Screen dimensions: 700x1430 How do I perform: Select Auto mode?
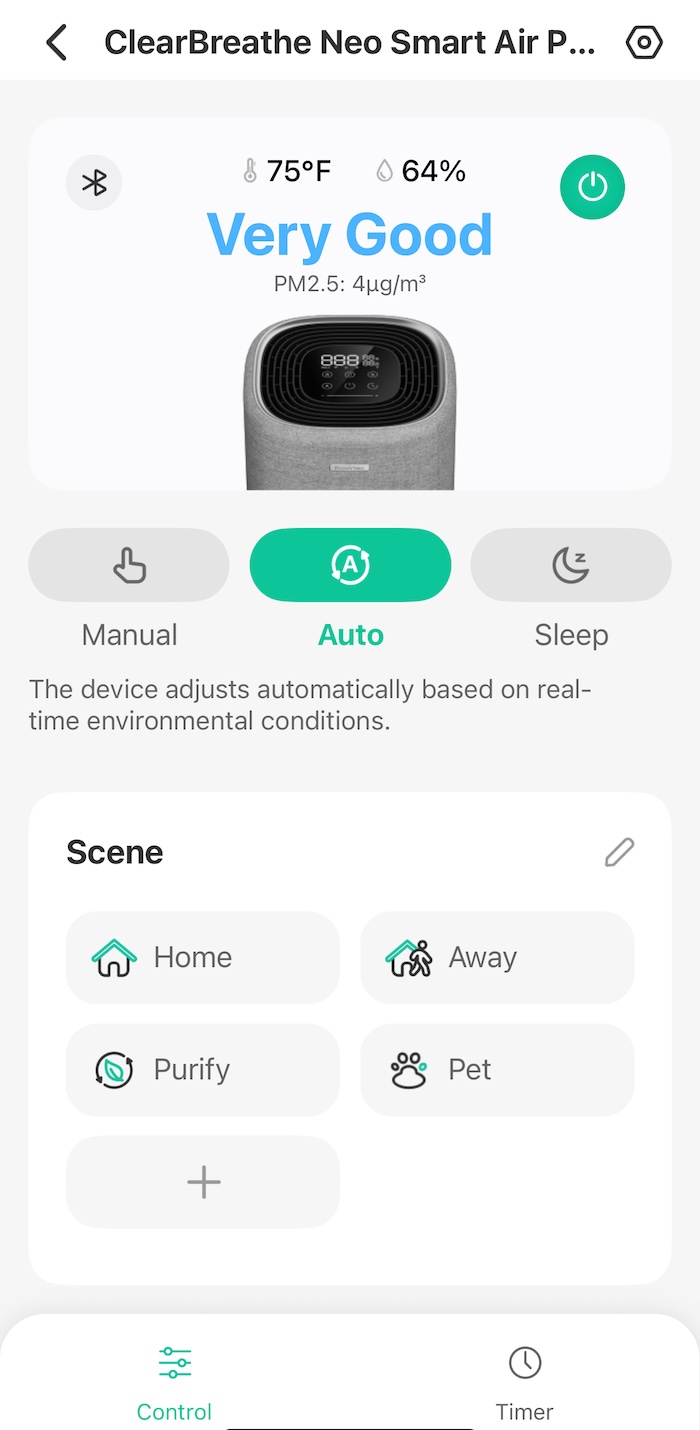click(350, 566)
